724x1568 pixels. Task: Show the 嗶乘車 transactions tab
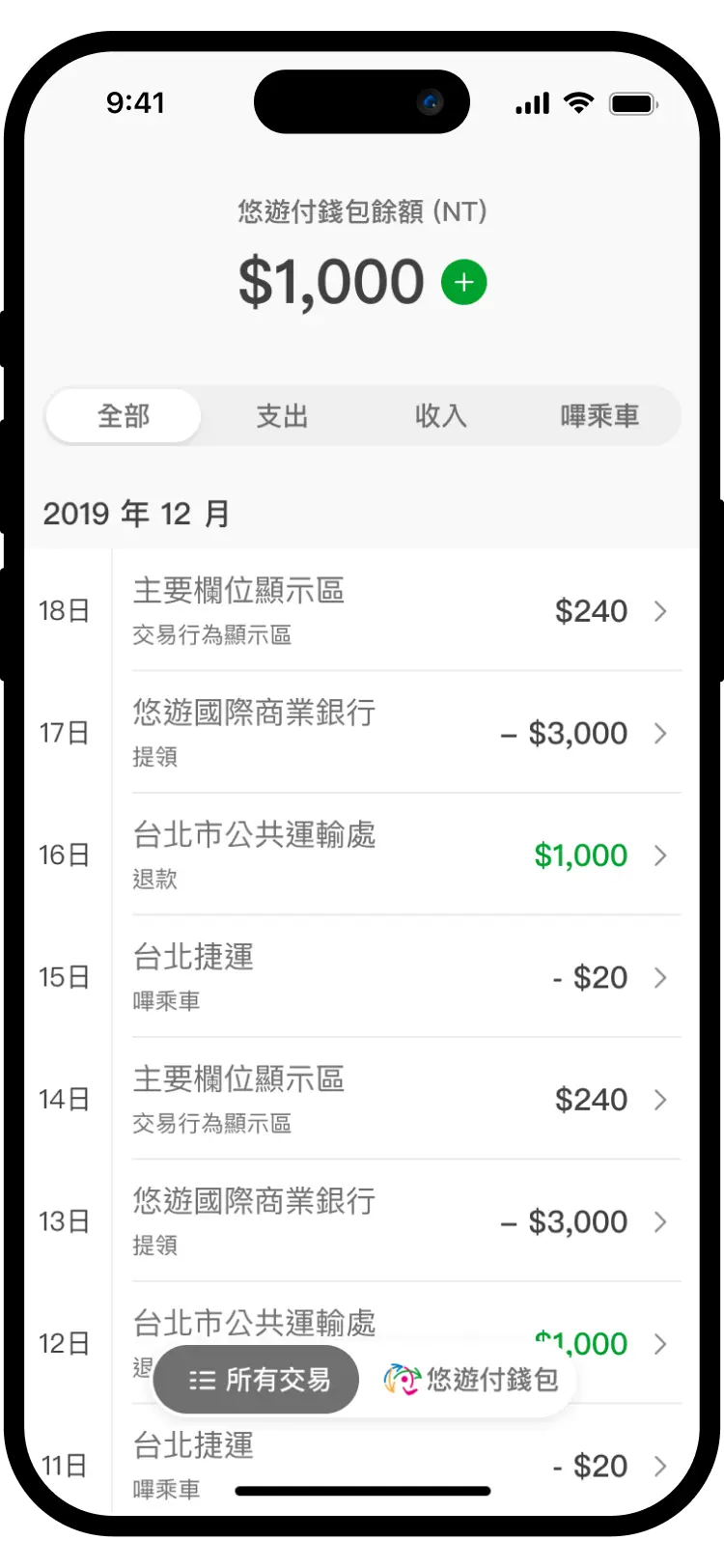[599, 416]
